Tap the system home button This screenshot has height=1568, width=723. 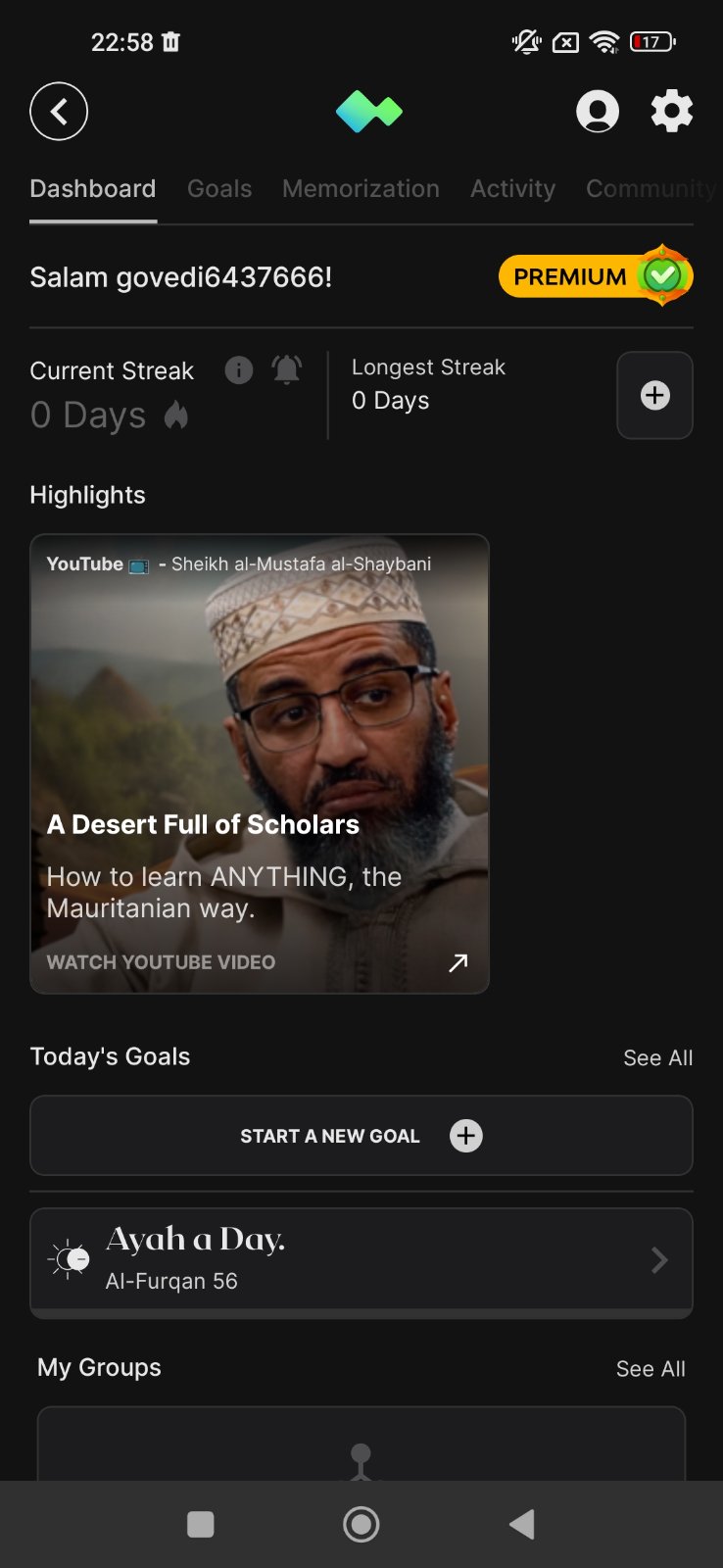pyautogui.click(x=361, y=1525)
